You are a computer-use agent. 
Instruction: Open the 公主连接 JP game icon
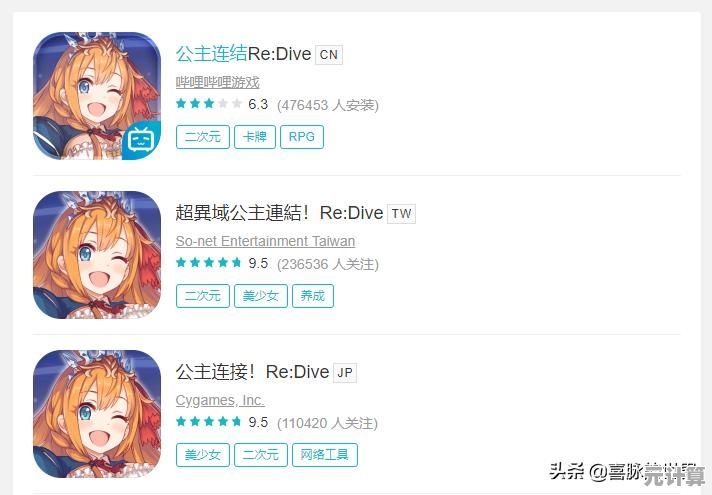point(97,414)
